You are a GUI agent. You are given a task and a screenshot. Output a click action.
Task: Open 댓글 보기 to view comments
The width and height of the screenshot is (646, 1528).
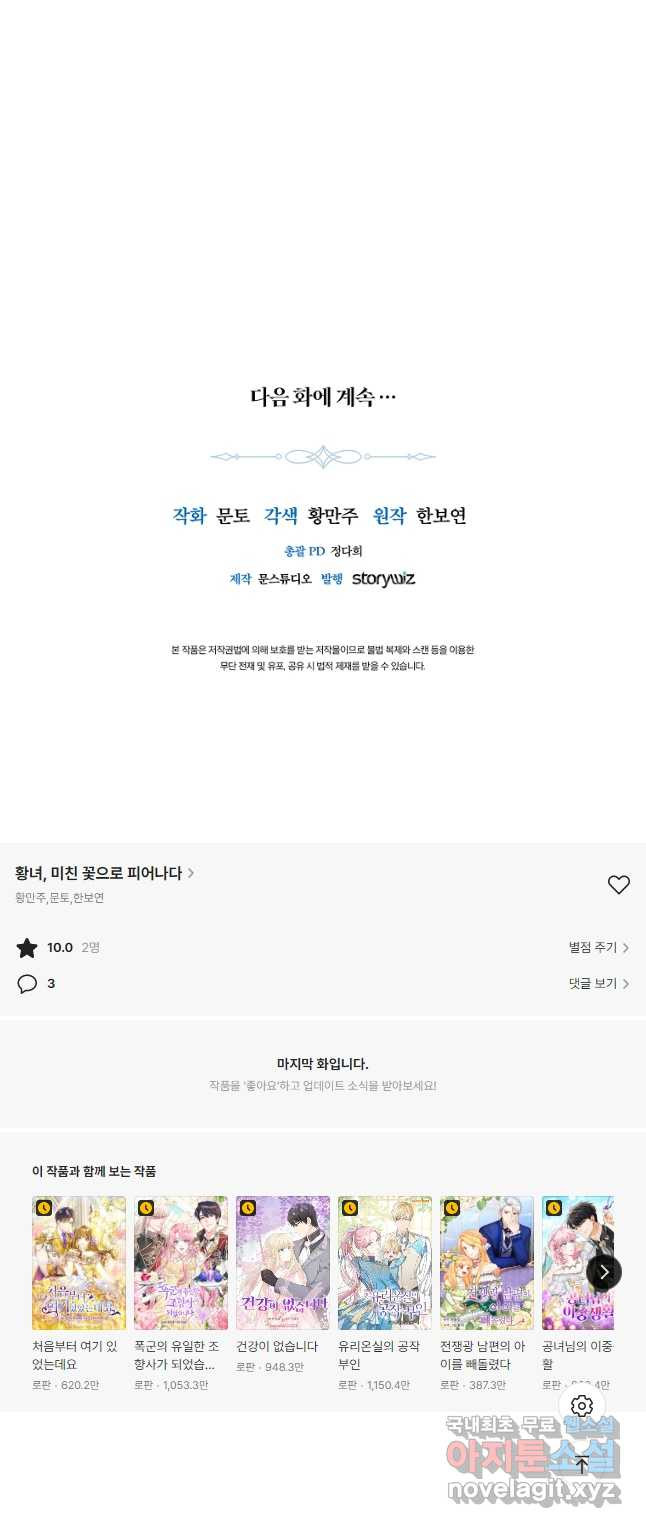[598, 983]
